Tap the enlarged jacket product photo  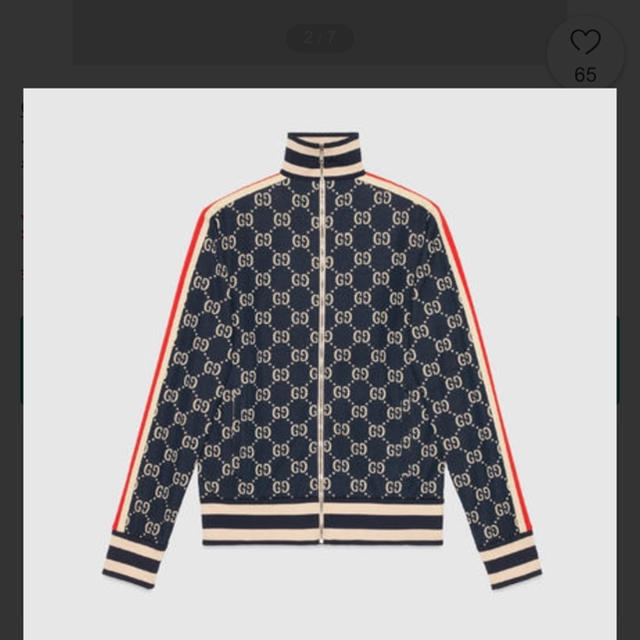[320, 360]
